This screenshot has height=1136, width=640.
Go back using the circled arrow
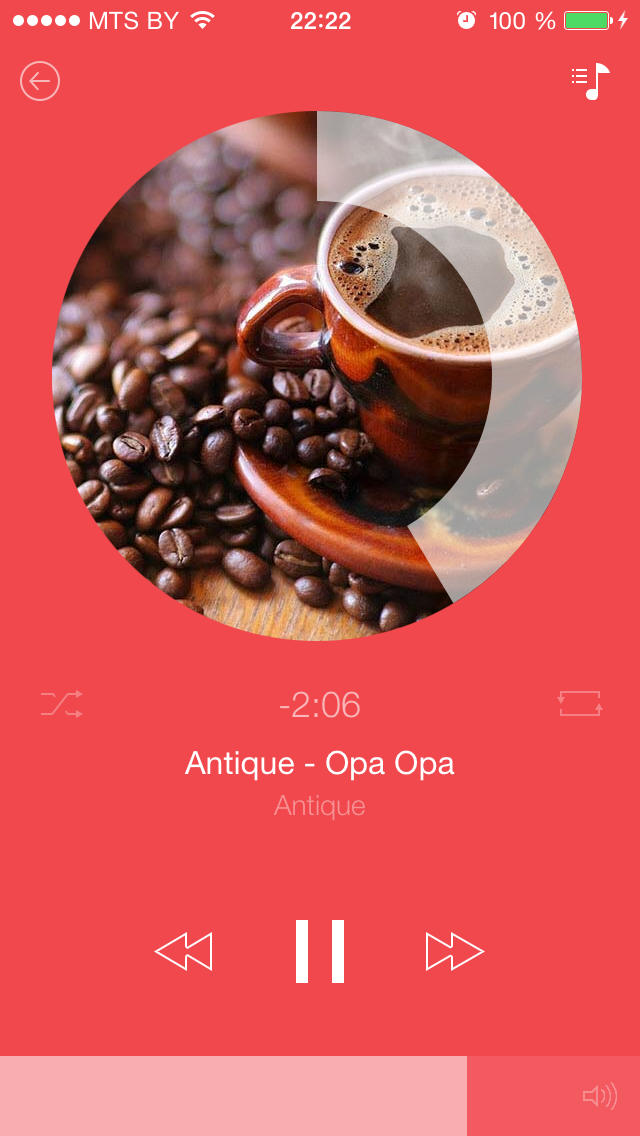(x=40, y=81)
